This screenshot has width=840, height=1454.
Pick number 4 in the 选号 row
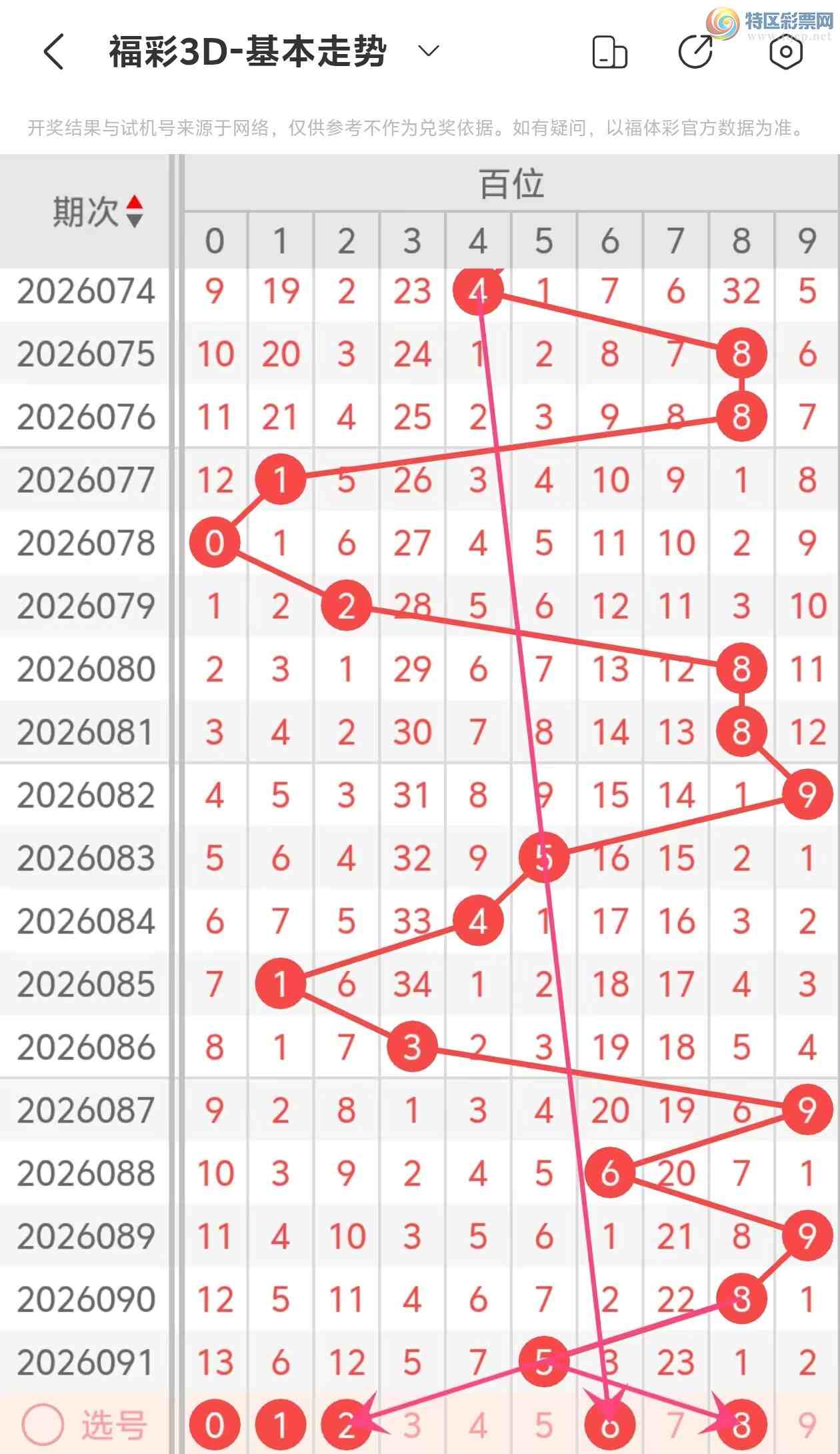pos(478,1425)
